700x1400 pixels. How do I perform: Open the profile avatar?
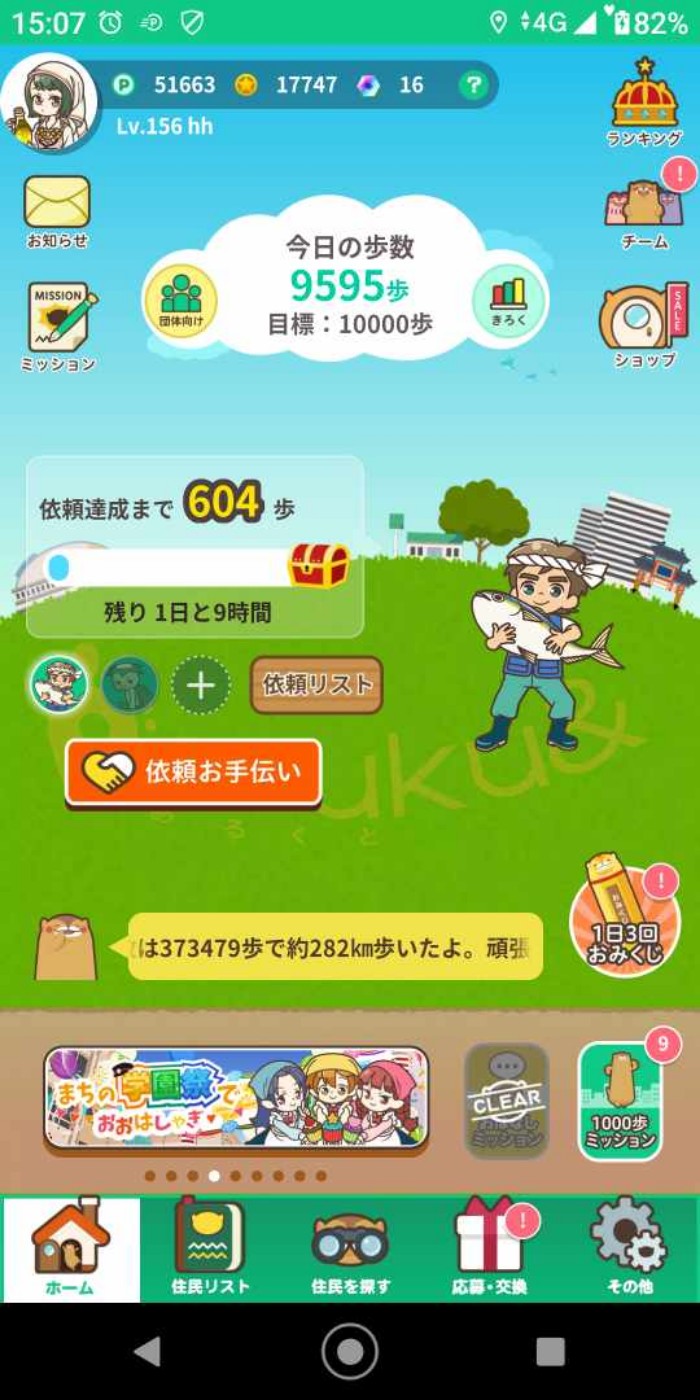pos(50,102)
